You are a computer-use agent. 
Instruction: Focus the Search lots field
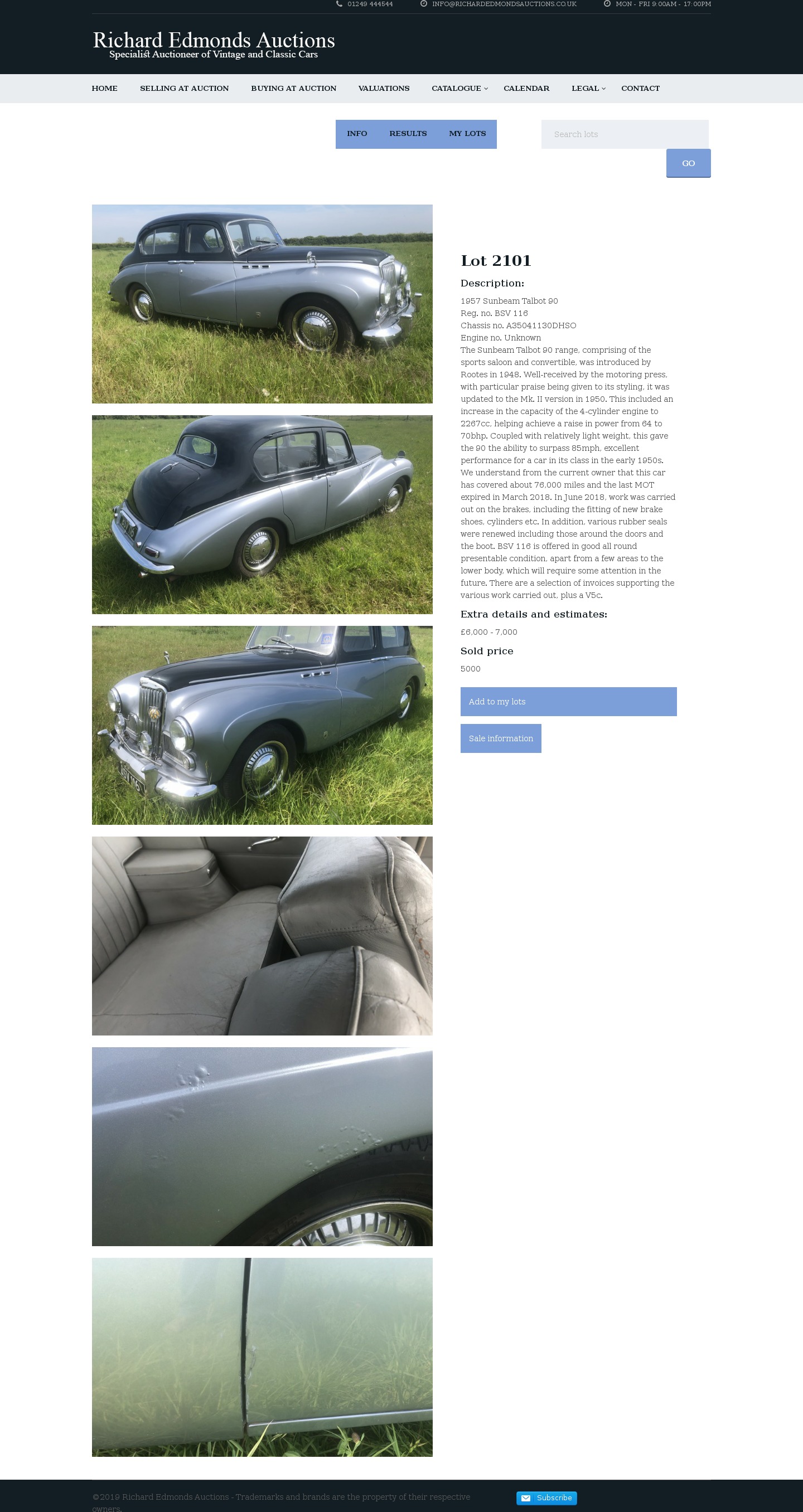coord(624,134)
